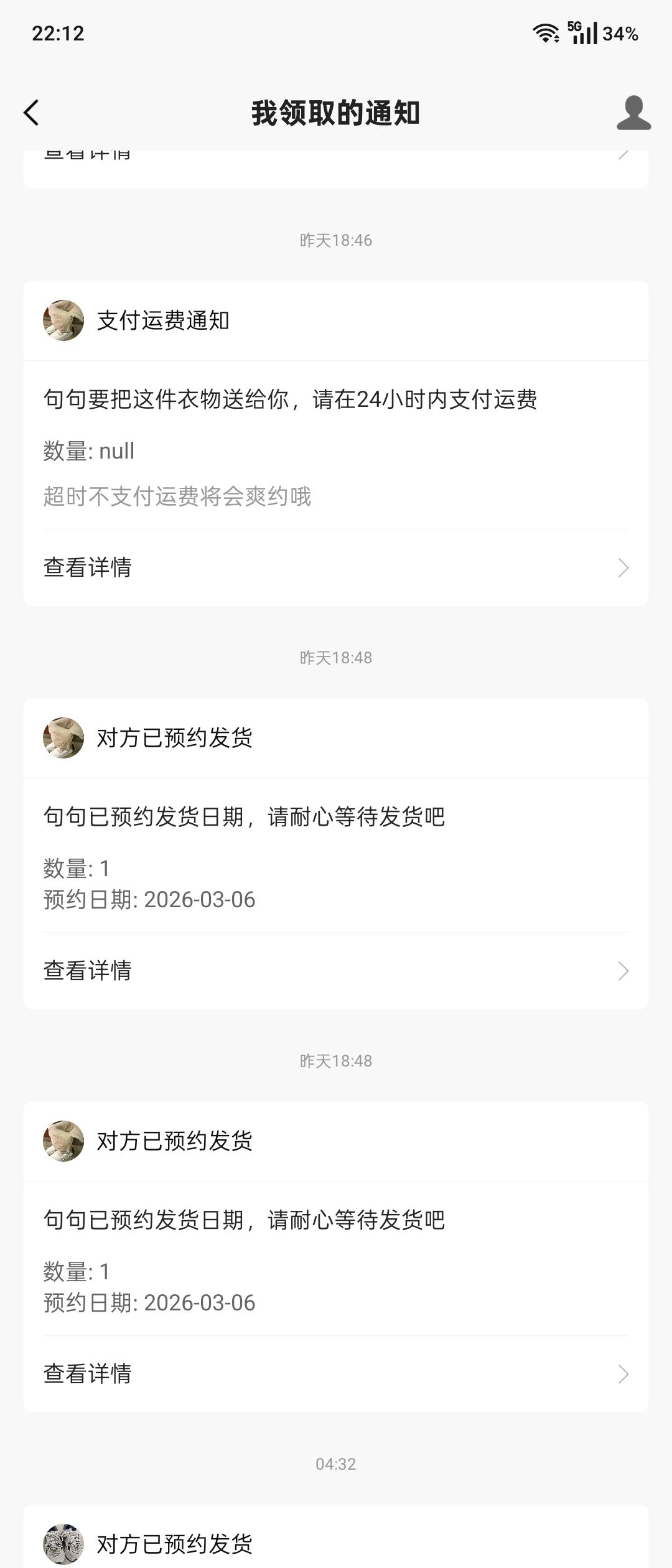Go back from the 我领取的通知 page

(31, 113)
